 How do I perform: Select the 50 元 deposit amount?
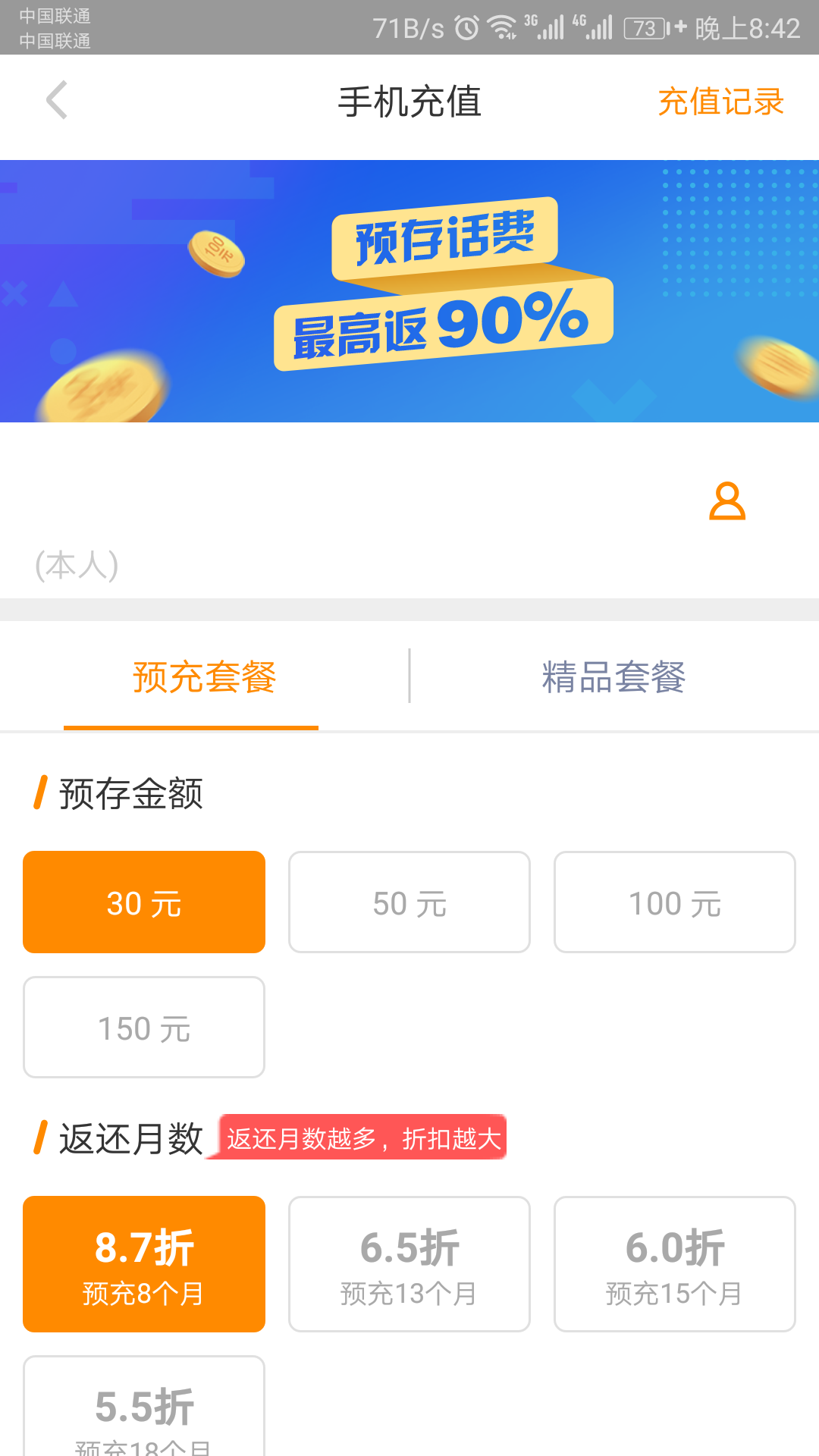tap(409, 902)
